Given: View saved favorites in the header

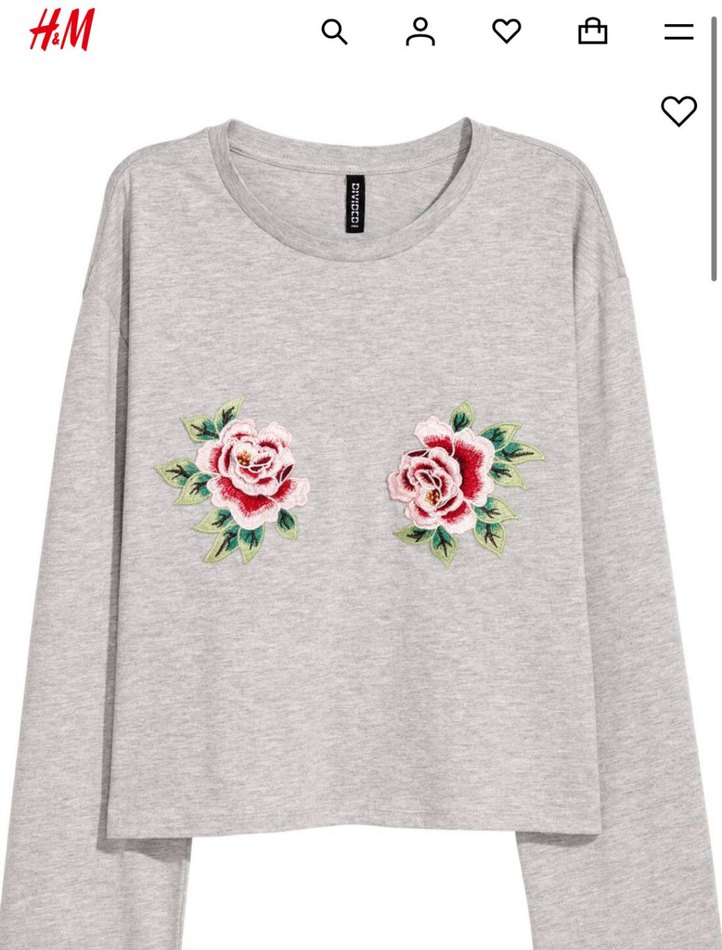Looking at the screenshot, I should pyautogui.click(x=507, y=32).
